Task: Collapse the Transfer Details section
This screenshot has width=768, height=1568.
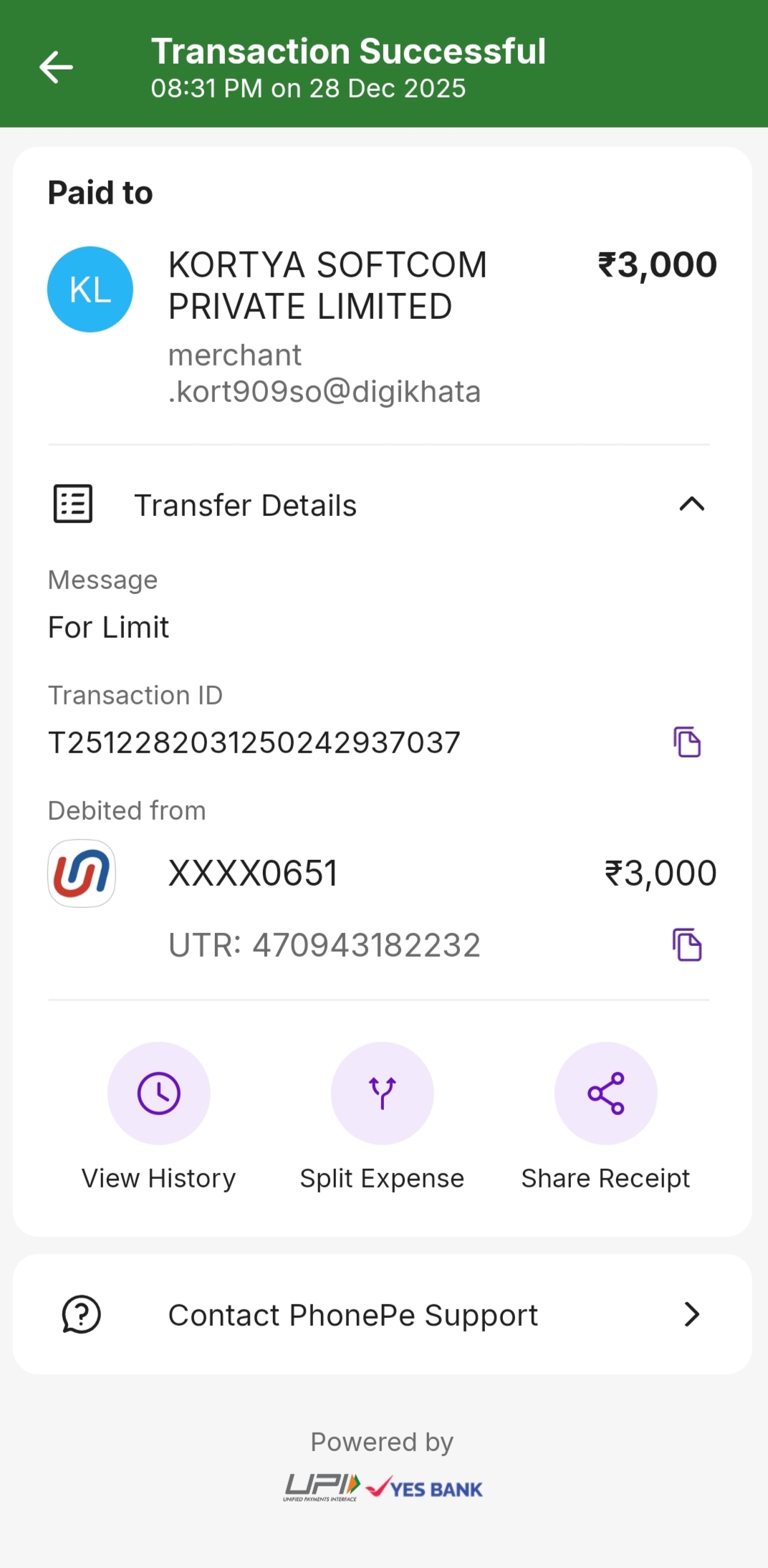Action: point(691,505)
